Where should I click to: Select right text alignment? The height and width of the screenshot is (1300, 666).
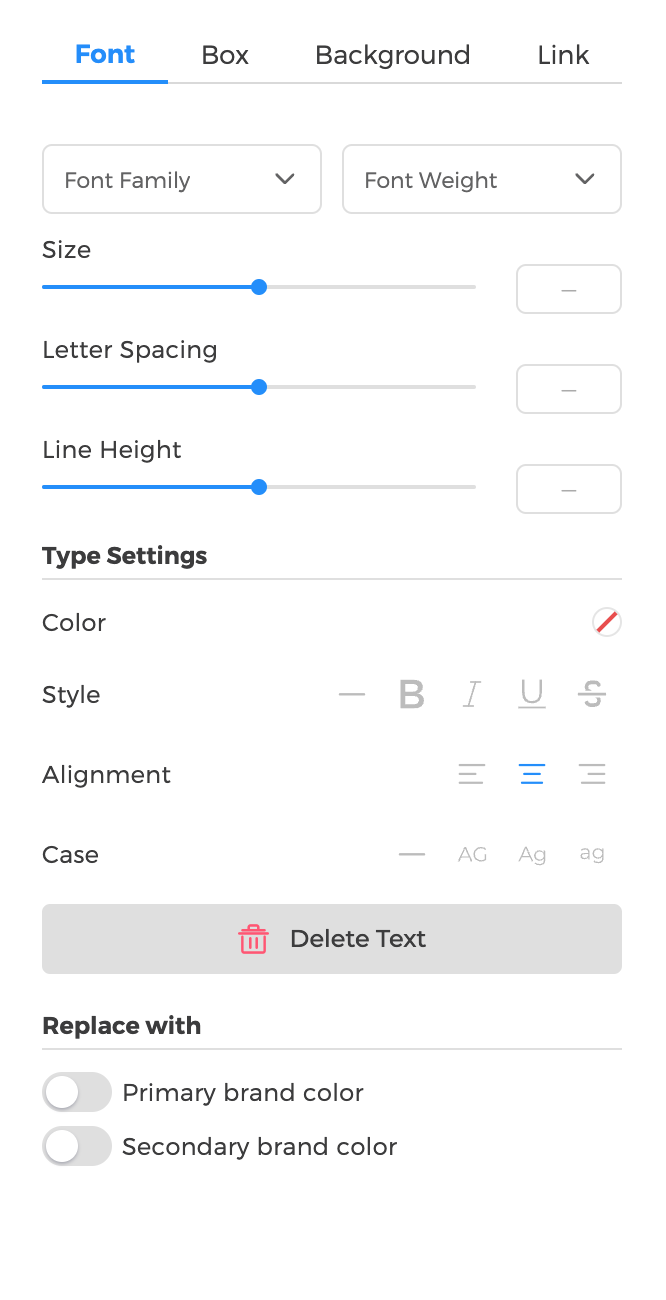[x=592, y=774]
